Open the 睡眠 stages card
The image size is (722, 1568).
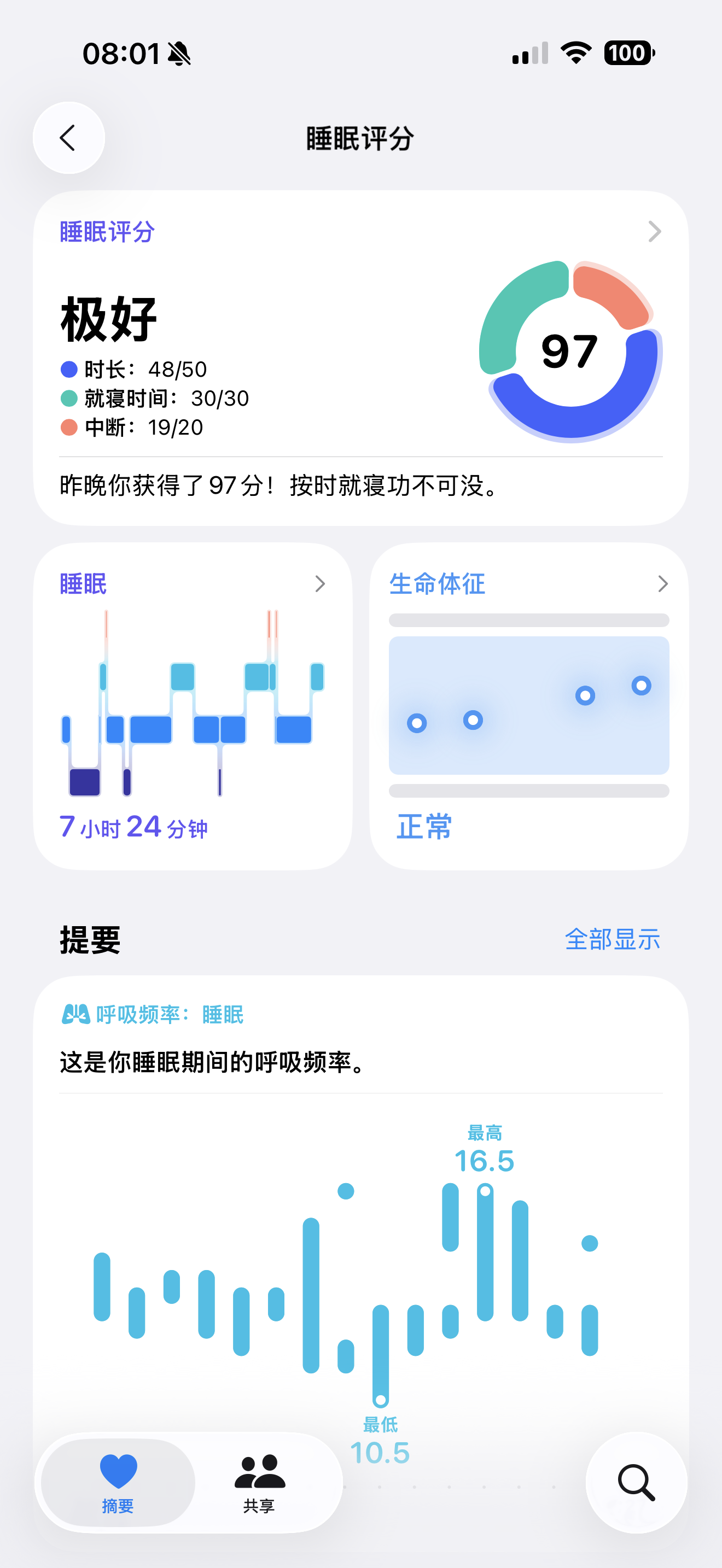(x=193, y=706)
